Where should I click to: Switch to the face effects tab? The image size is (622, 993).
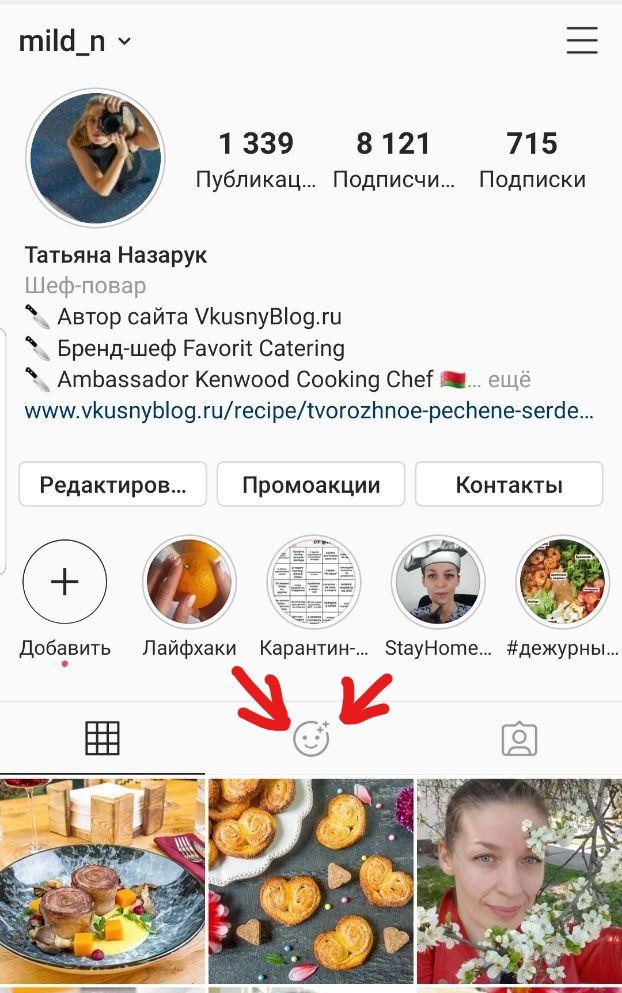[311, 740]
